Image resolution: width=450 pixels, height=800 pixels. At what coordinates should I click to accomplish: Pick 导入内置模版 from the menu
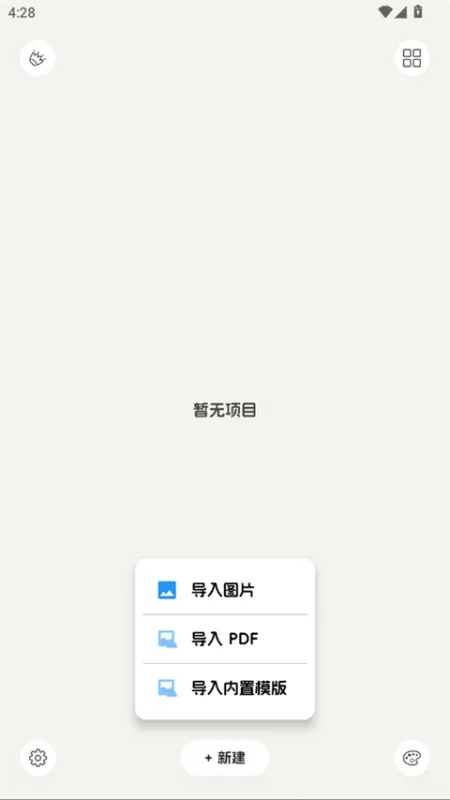coord(224,688)
